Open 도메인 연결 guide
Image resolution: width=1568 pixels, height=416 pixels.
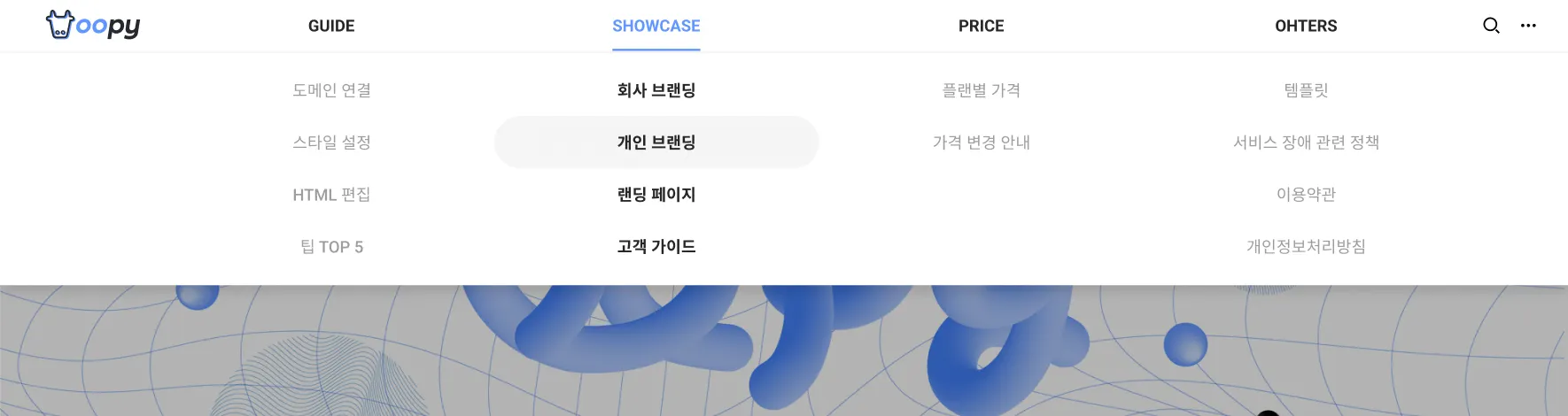(331, 90)
